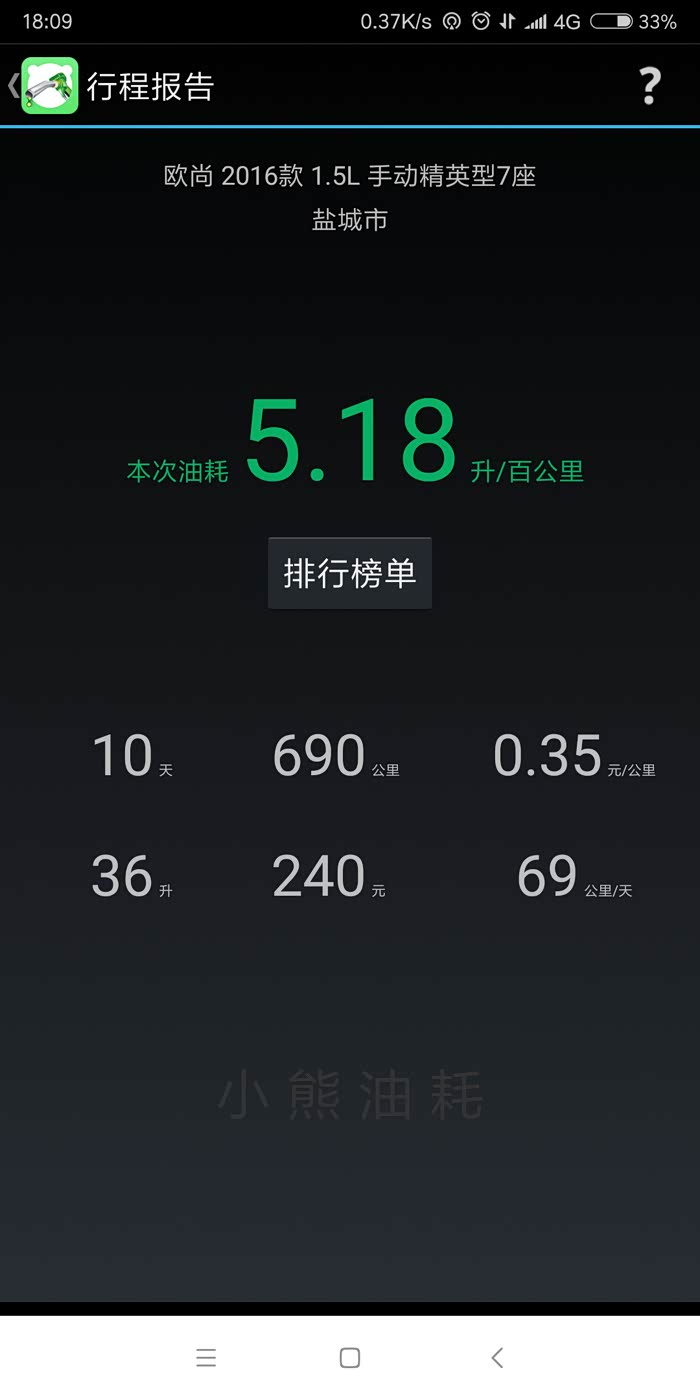Tap the system back button
Viewport: 700px width, 1400px height.
tap(497, 1357)
